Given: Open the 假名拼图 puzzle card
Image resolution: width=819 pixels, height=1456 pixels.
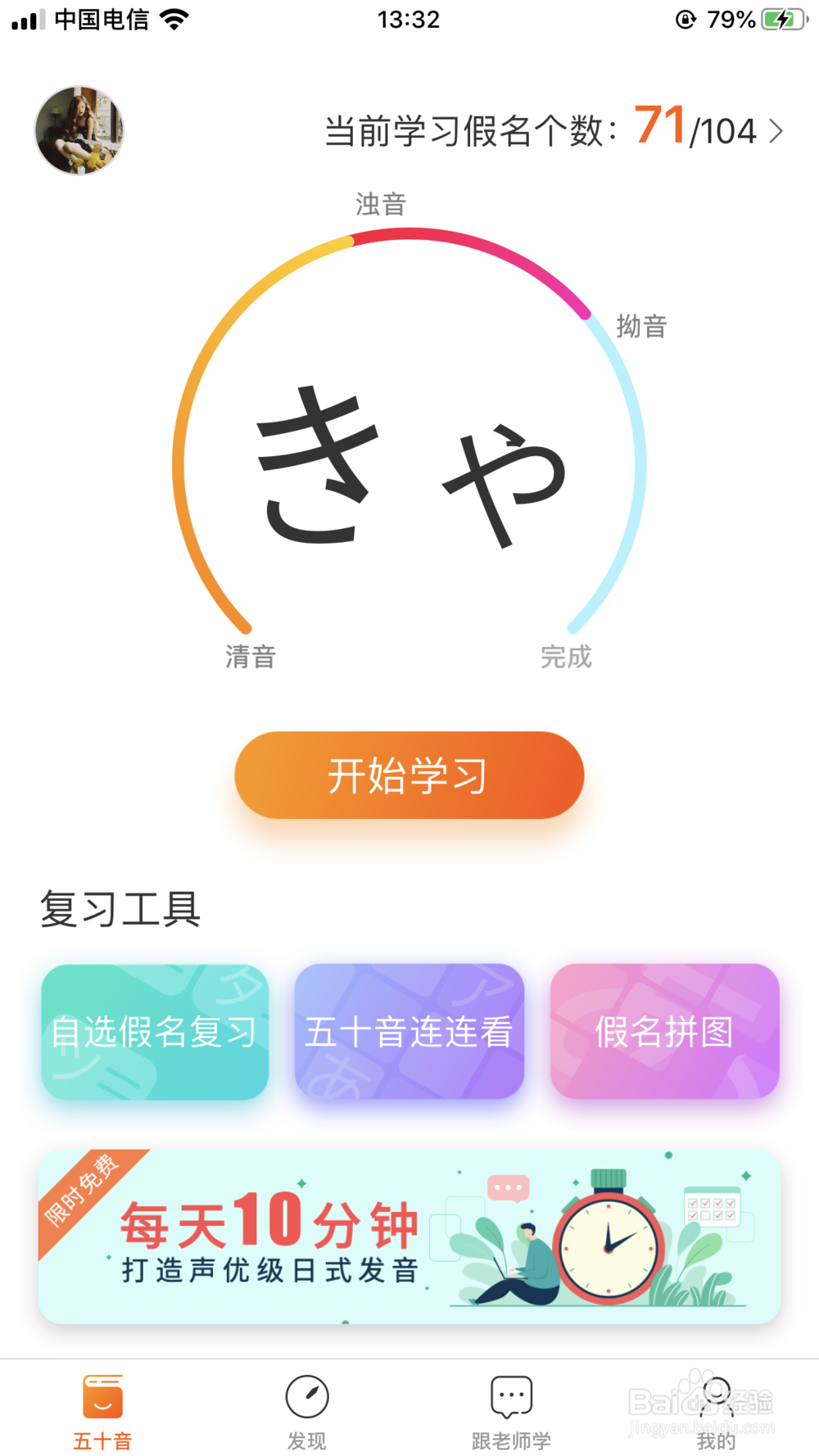Looking at the screenshot, I should 664,1032.
